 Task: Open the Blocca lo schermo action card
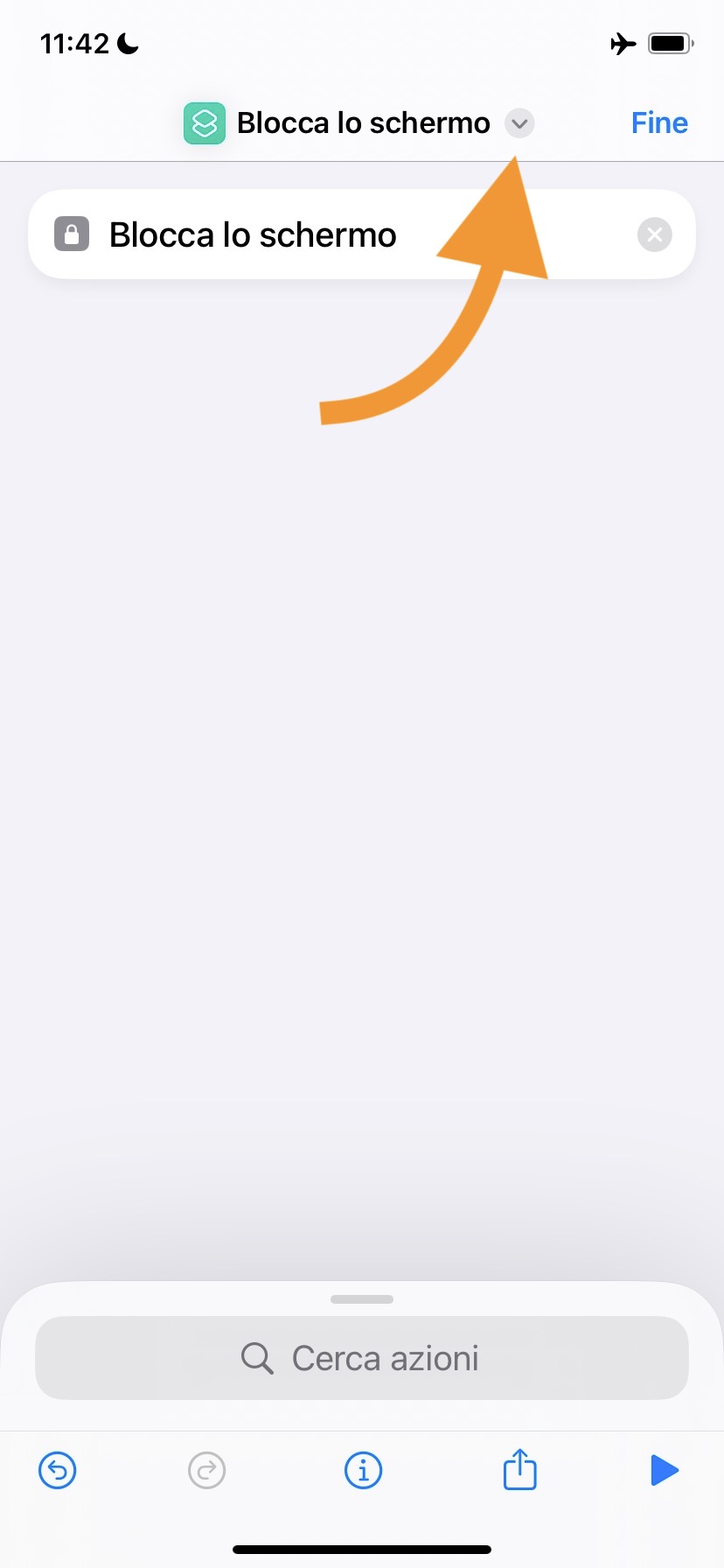[252, 234]
